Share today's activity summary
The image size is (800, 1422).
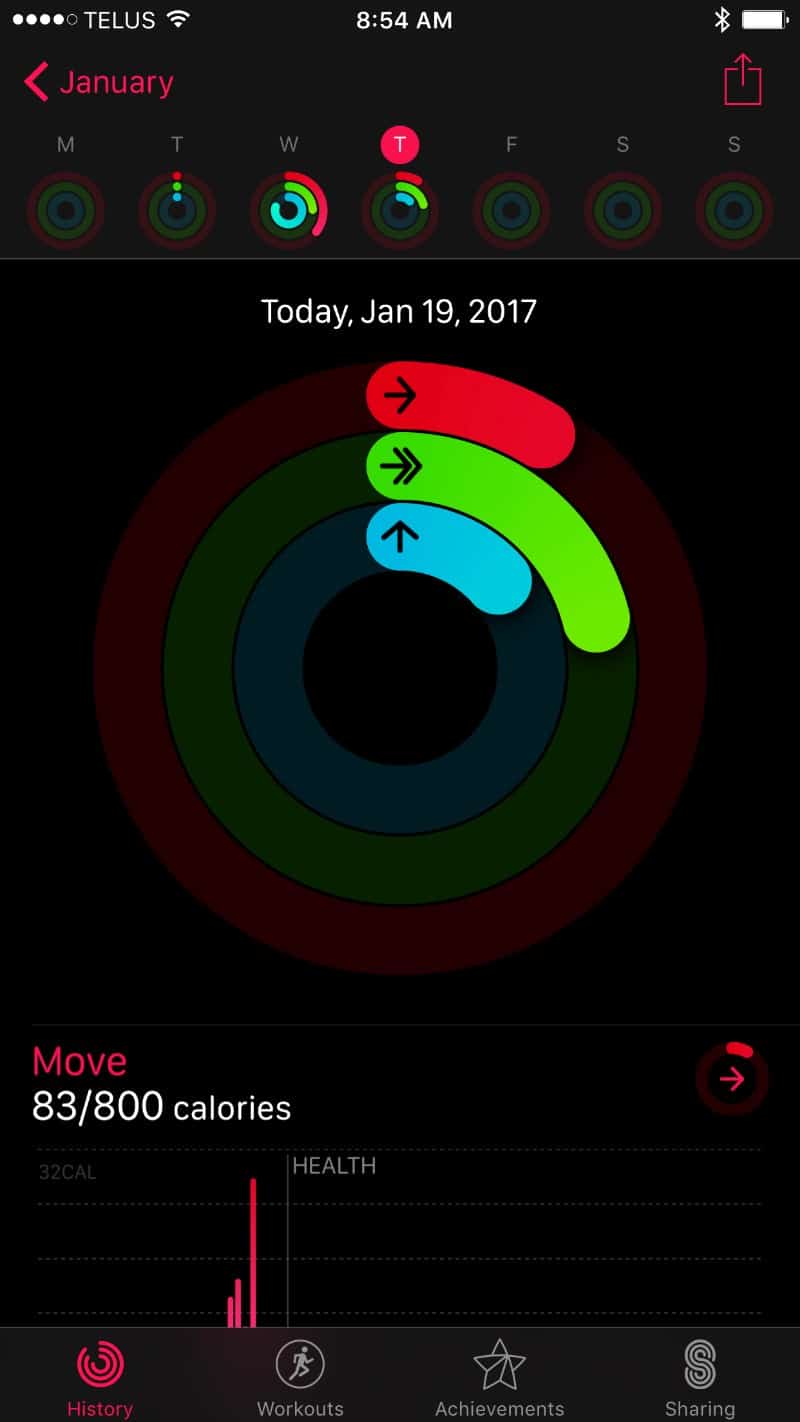coord(742,80)
